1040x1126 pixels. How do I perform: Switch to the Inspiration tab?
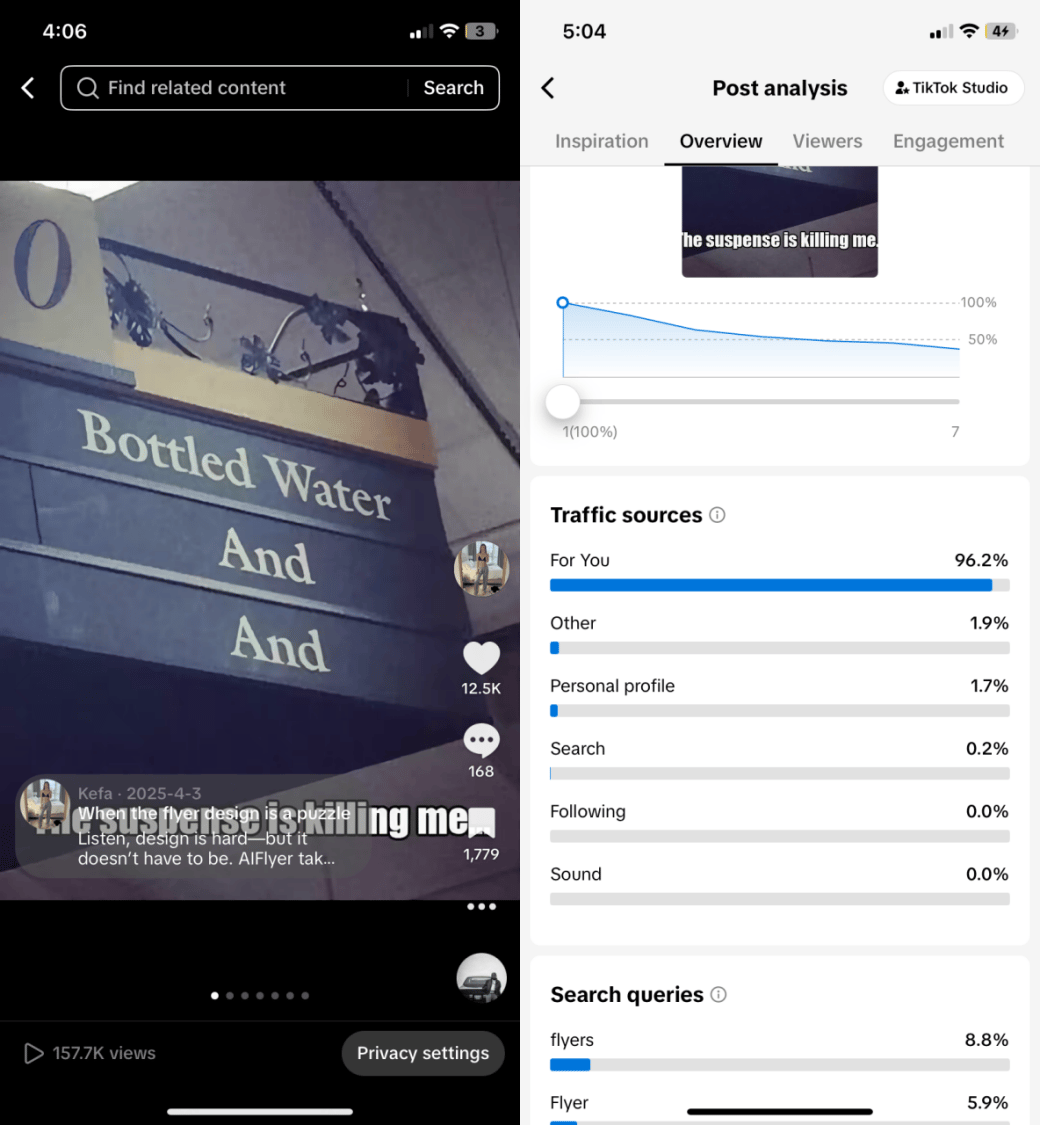(x=602, y=141)
